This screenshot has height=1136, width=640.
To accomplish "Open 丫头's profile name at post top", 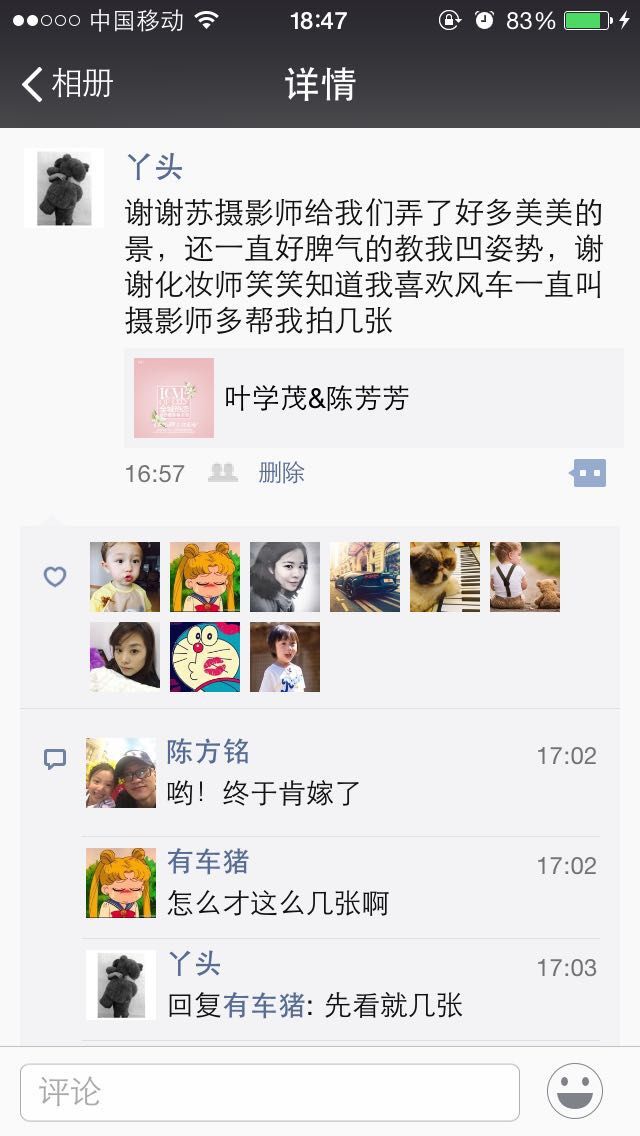I will [x=154, y=167].
